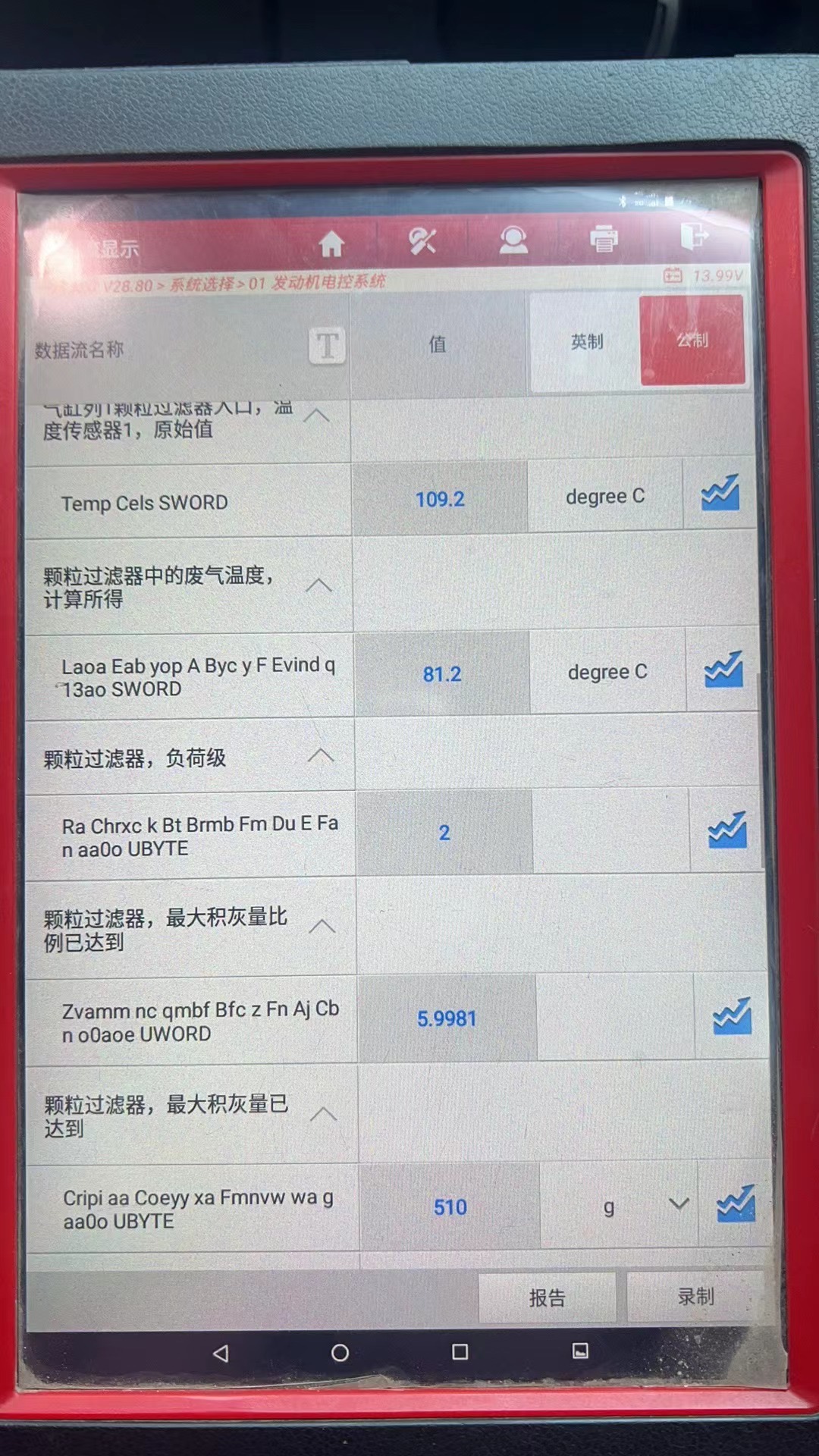Image resolution: width=819 pixels, height=1456 pixels.
Task: Start recording with 录制 button
Action: (696, 1296)
